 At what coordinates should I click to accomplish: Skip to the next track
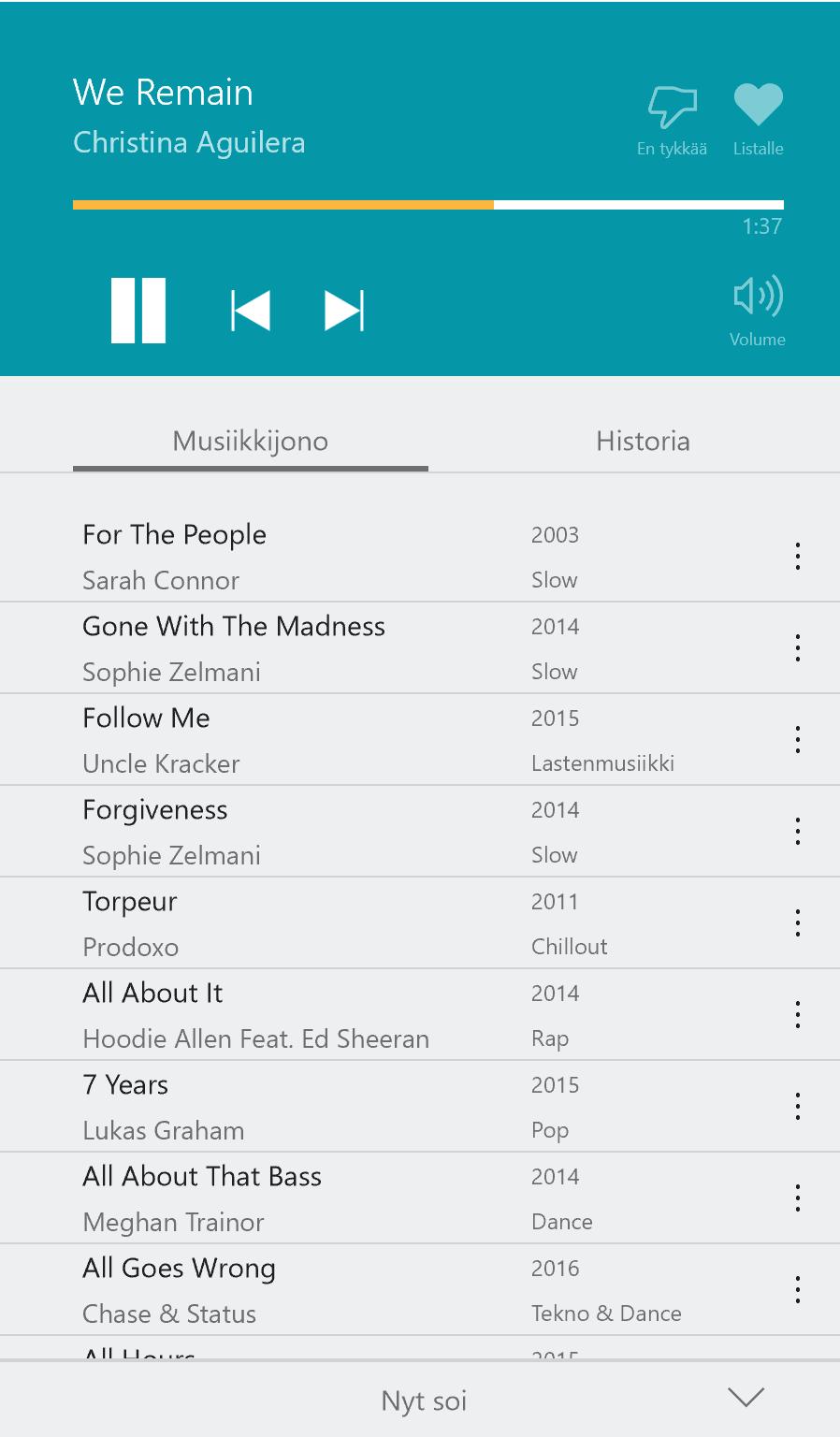coord(343,311)
